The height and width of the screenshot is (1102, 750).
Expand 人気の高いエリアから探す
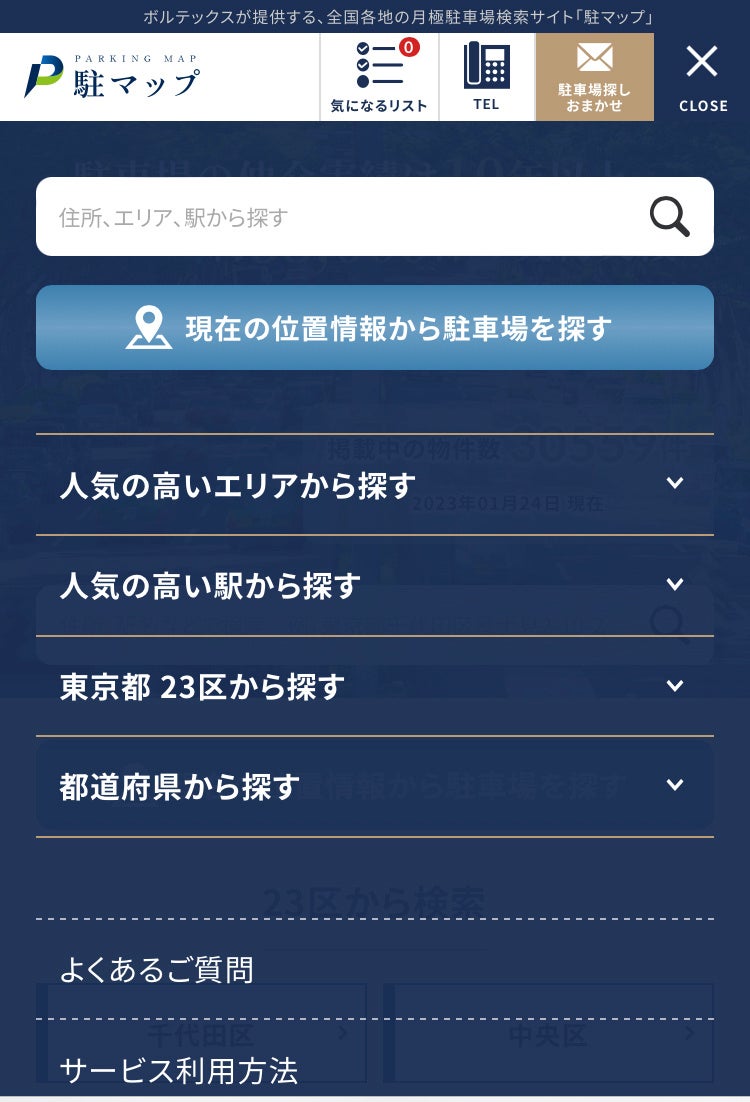375,485
